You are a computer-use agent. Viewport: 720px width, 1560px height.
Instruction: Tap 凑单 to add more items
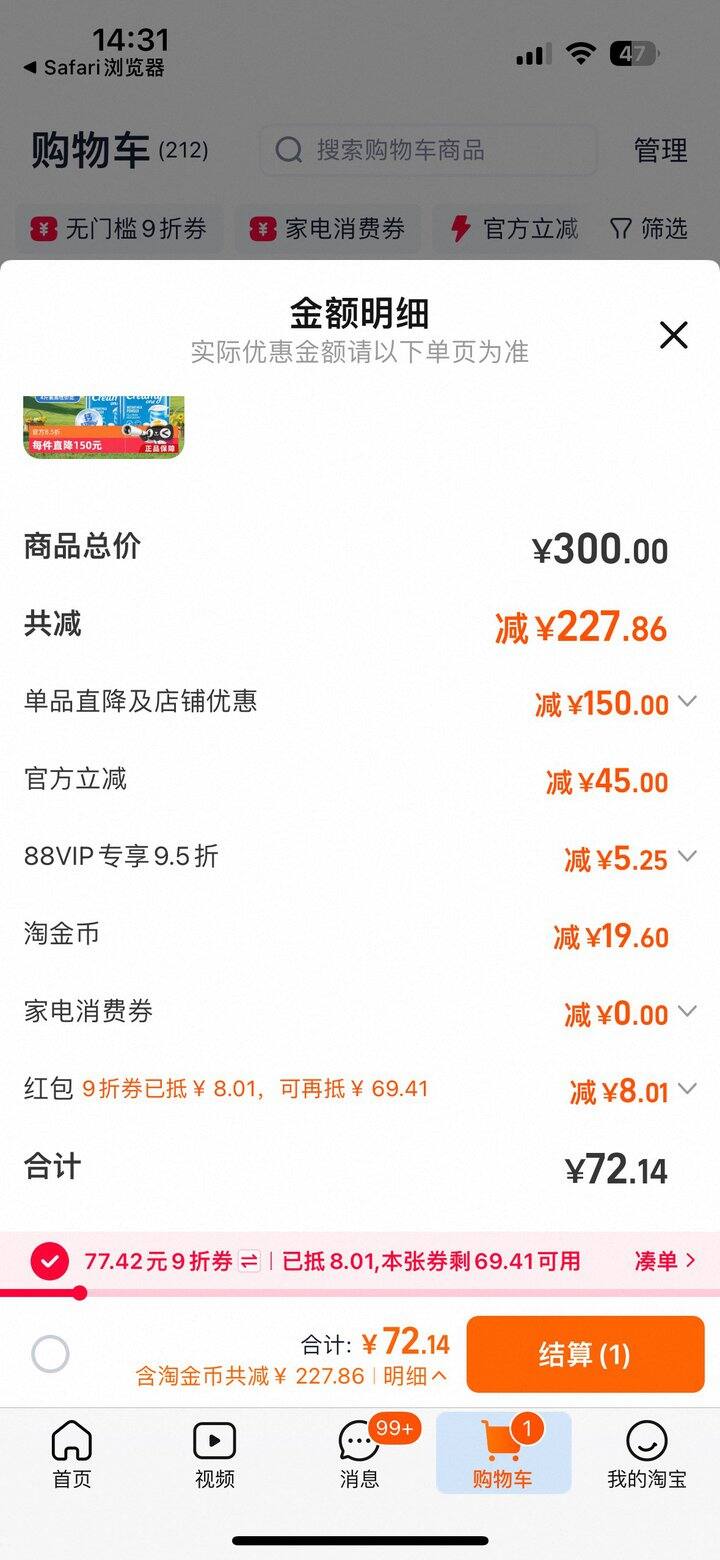click(x=665, y=1261)
